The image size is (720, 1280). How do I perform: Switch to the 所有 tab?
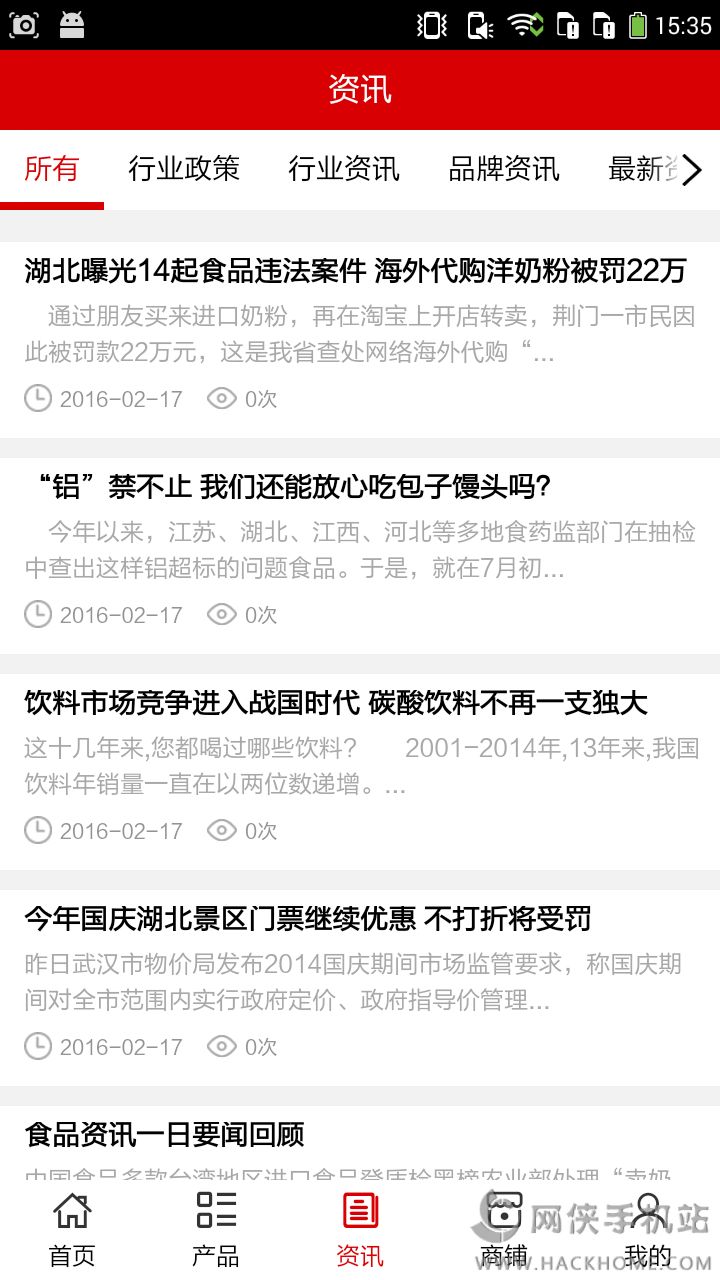click(x=52, y=169)
